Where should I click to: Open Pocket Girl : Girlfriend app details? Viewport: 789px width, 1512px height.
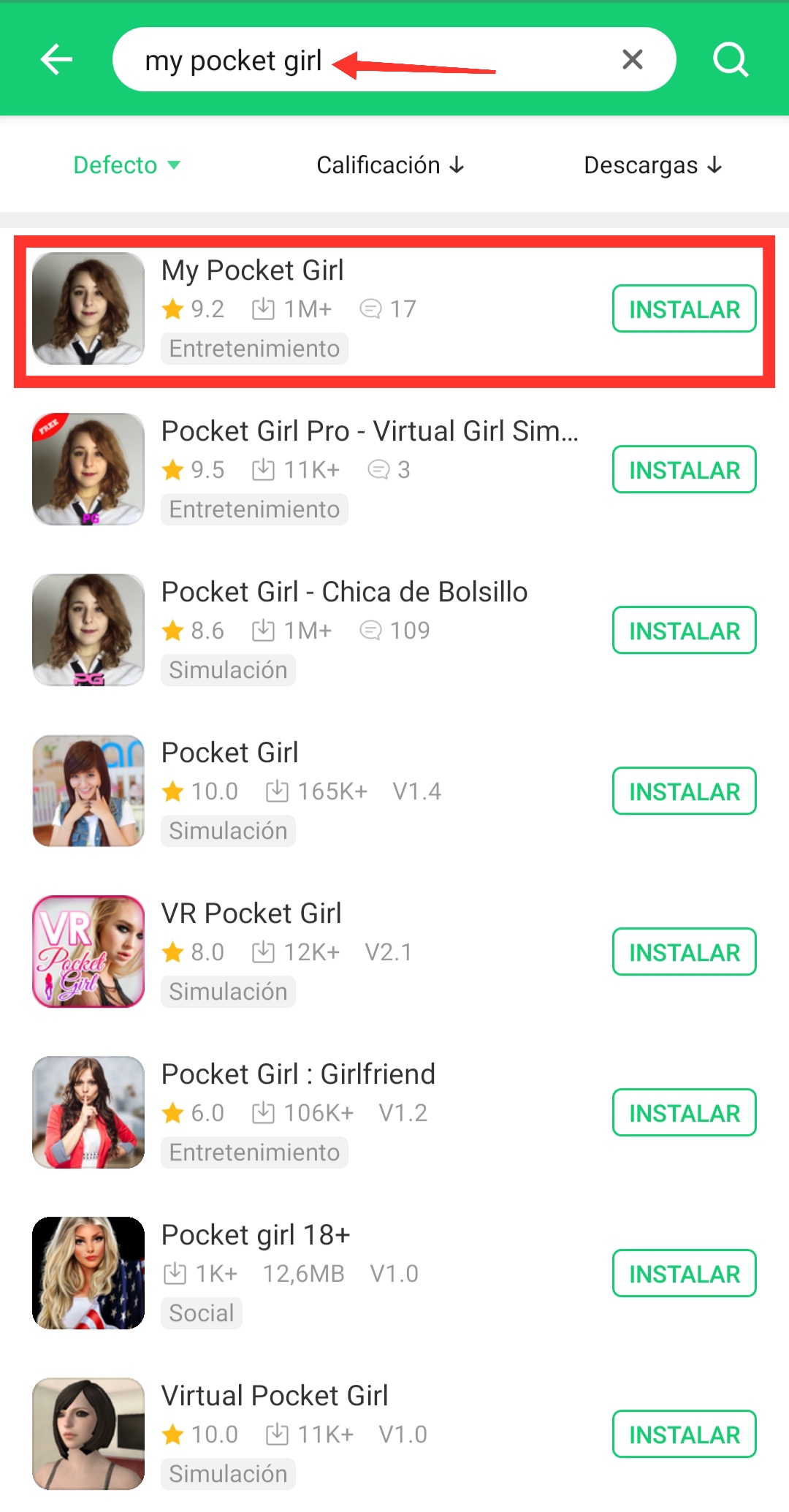[x=298, y=1074]
